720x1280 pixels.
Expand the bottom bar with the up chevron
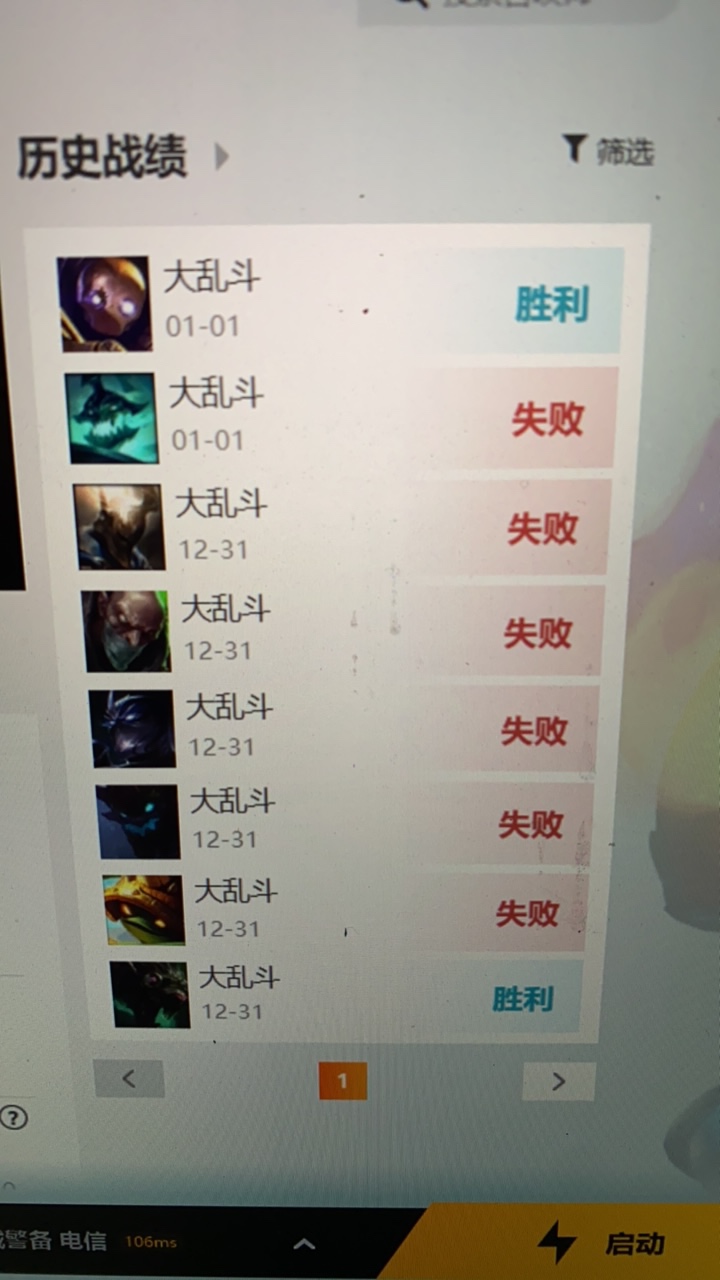click(304, 1245)
